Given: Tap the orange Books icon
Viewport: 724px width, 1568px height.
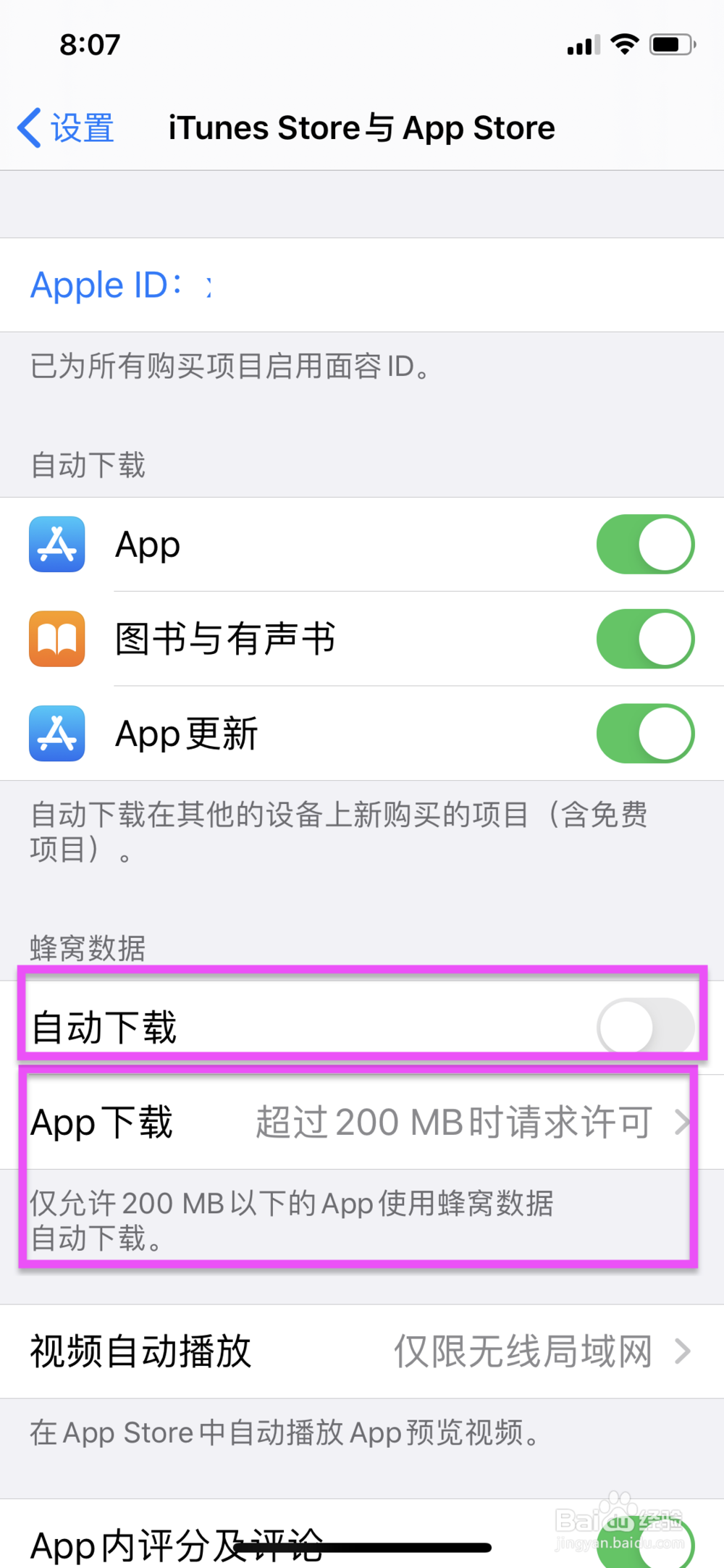Looking at the screenshot, I should click(x=57, y=639).
